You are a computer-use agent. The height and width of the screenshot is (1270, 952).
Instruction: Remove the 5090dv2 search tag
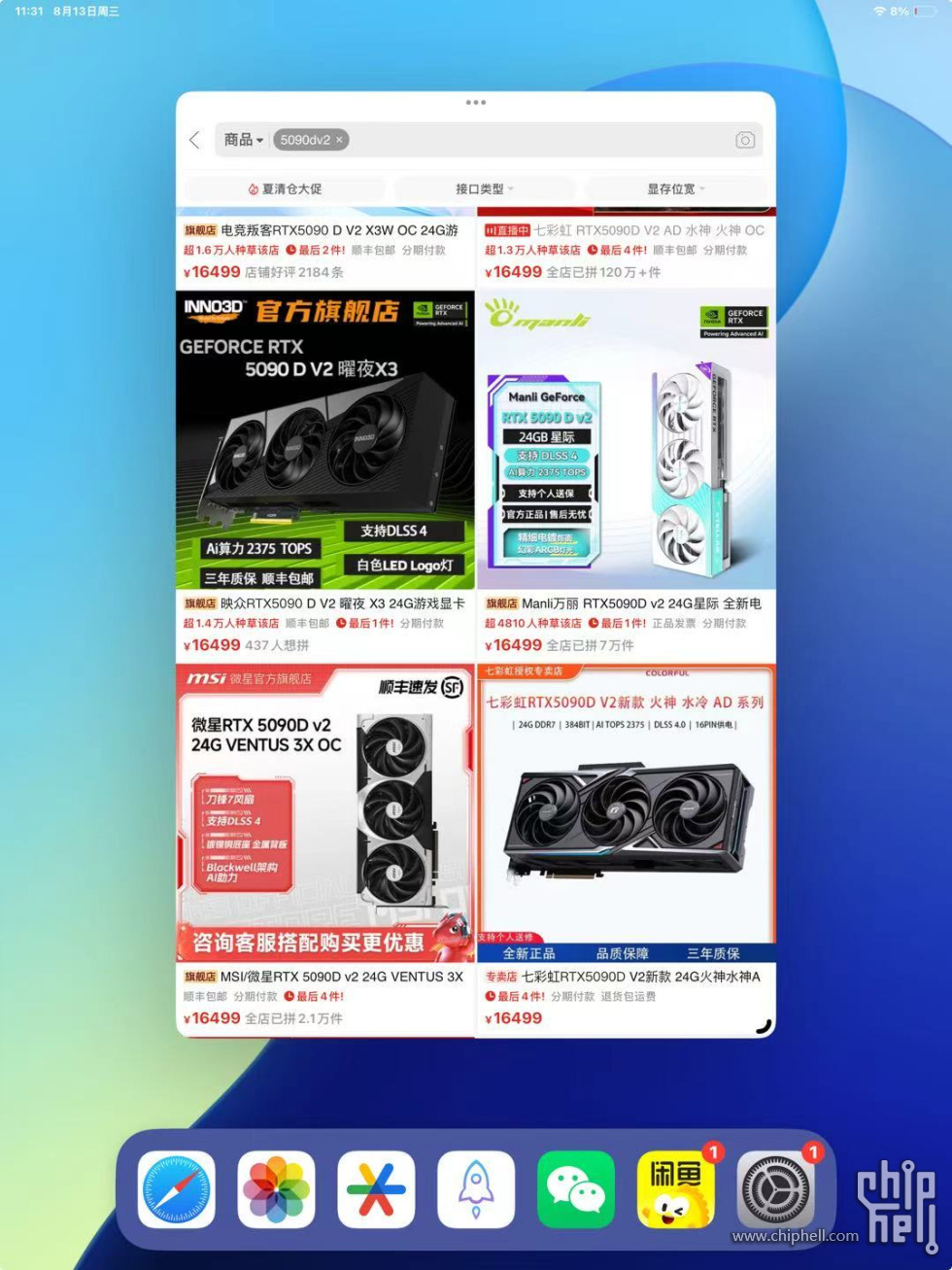pyautogui.click(x=339, y=140)
